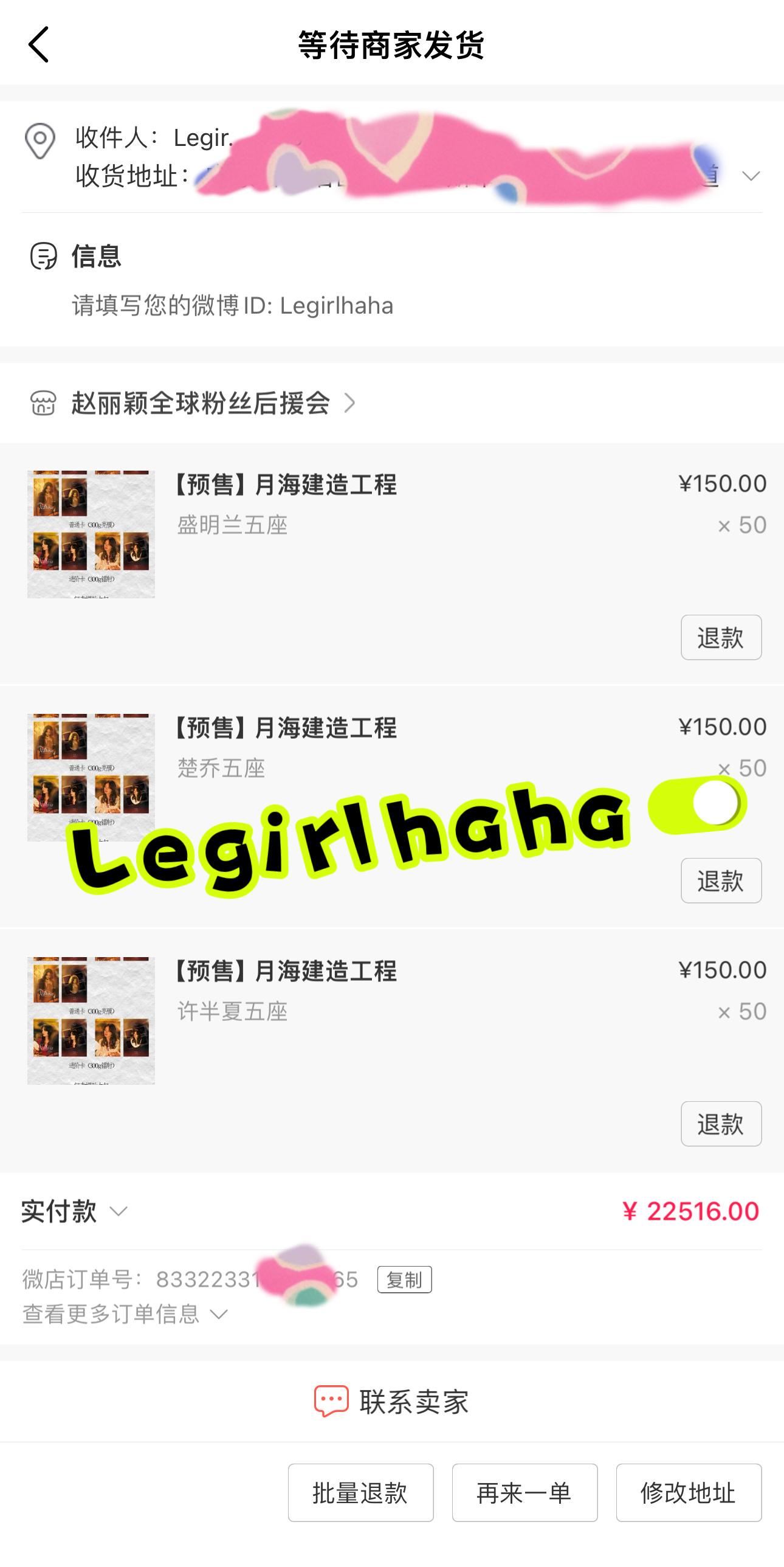Image resolution: width=784 pixels, height=1567 pixels.
Task: Open the 许半夏五座 product thumbnail
Action: tap(91, 1021)
